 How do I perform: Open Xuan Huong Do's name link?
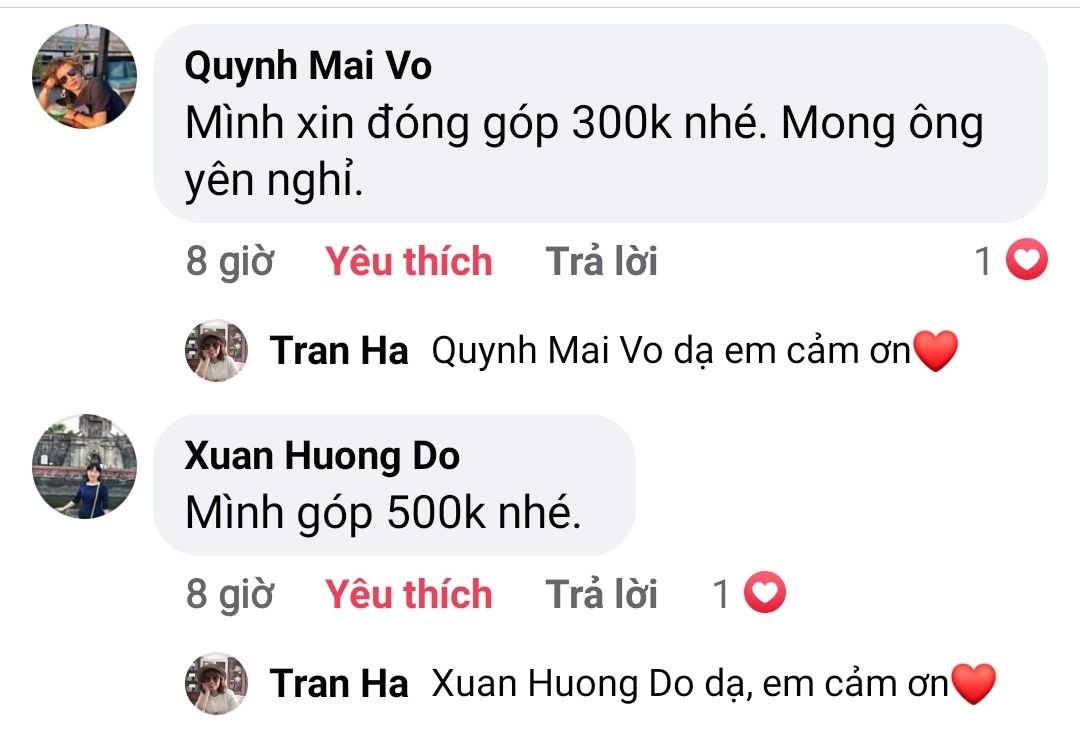[x=322, y=457]
